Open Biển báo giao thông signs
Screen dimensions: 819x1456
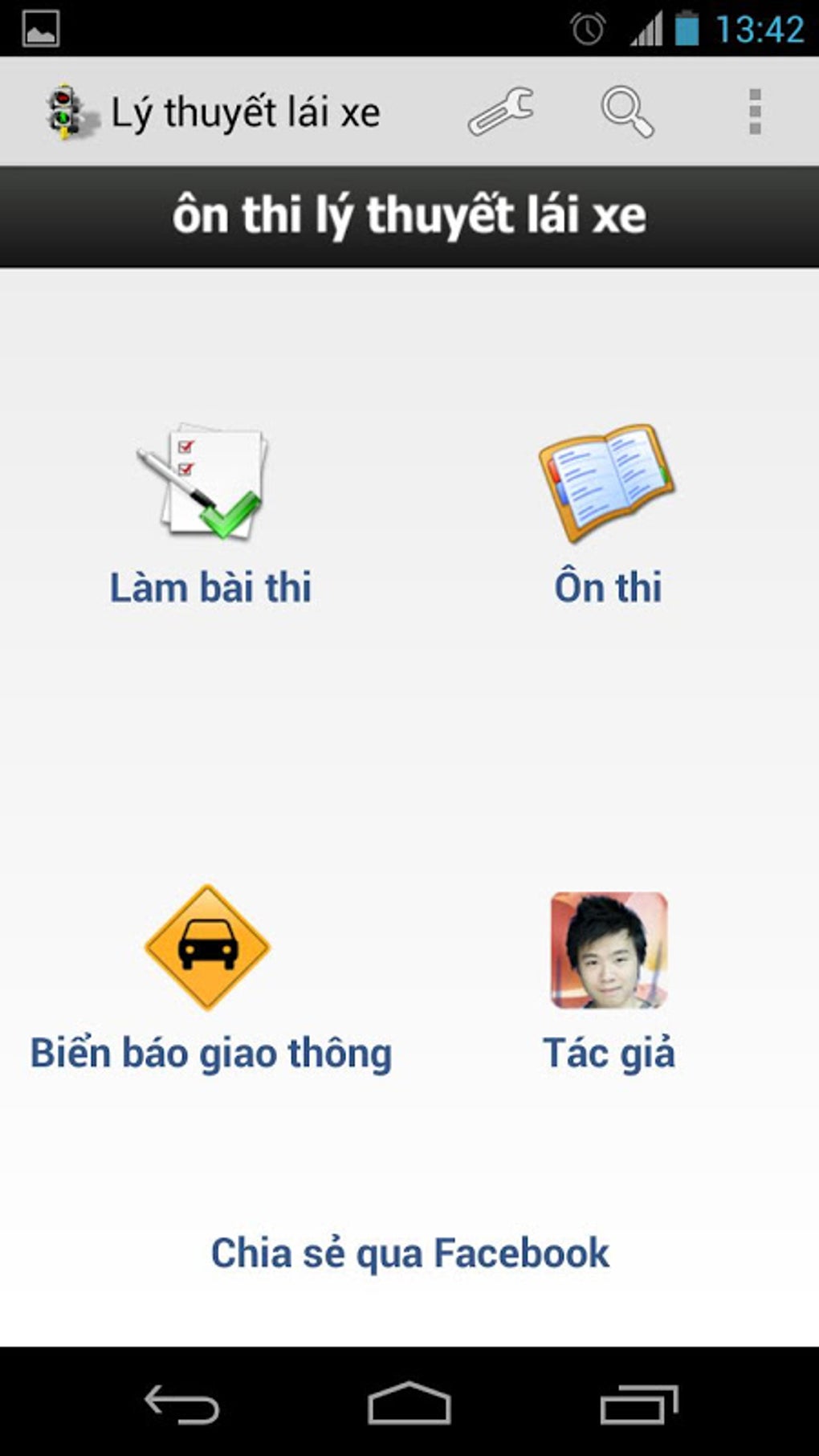coord(210,980)
